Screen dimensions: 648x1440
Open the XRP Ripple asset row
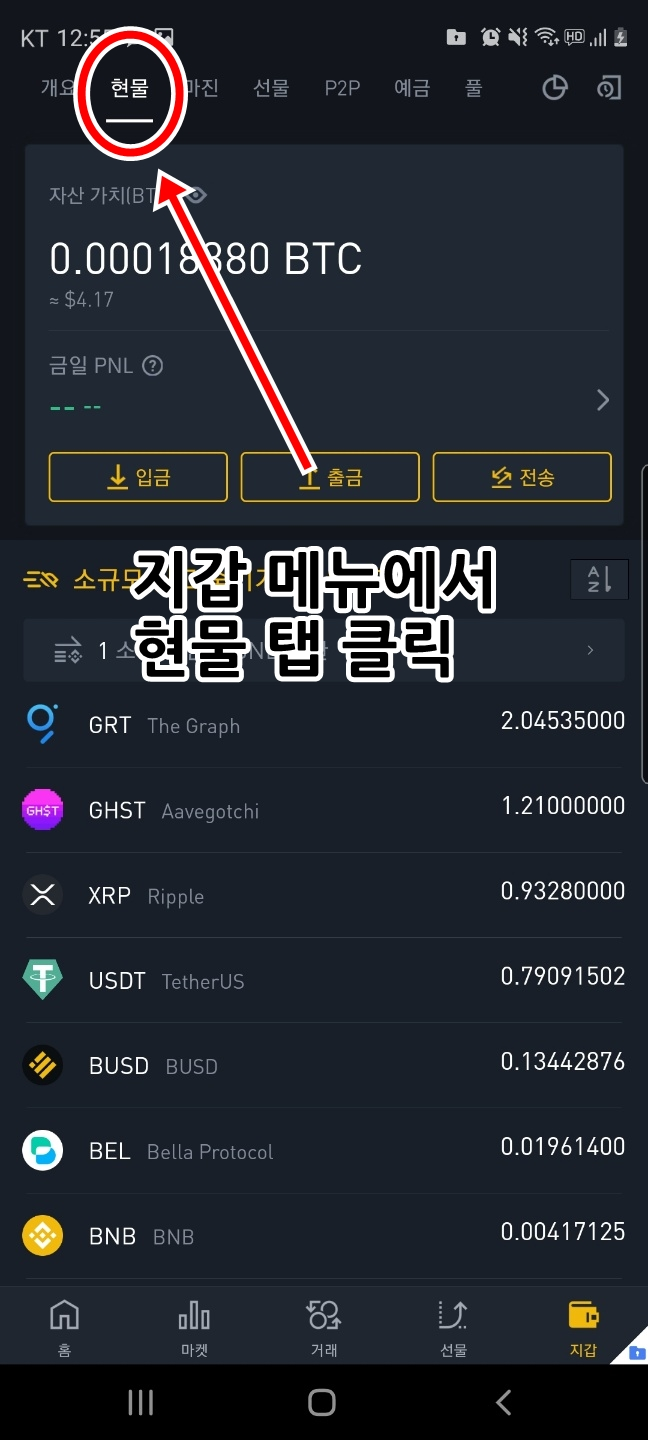click(324, 895)
